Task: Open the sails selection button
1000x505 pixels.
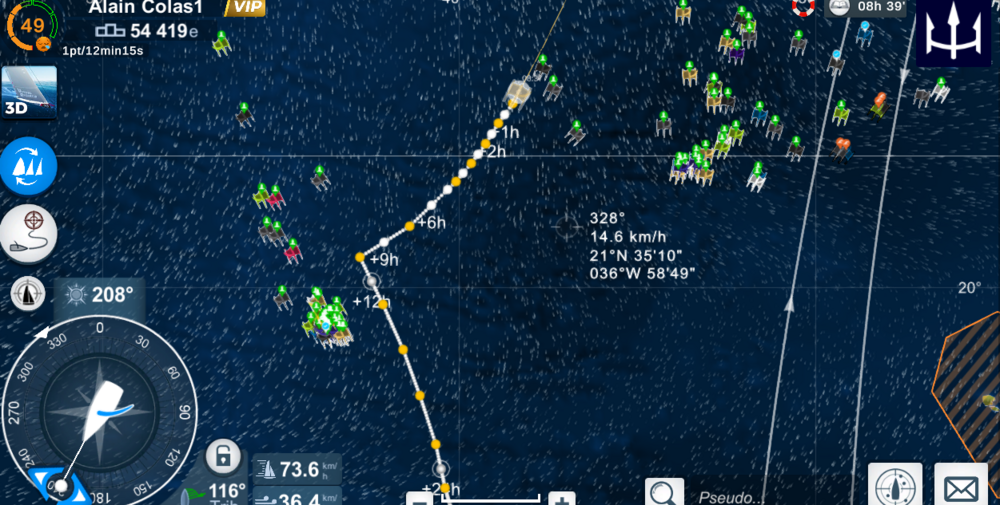Action: tap(28, 166)
